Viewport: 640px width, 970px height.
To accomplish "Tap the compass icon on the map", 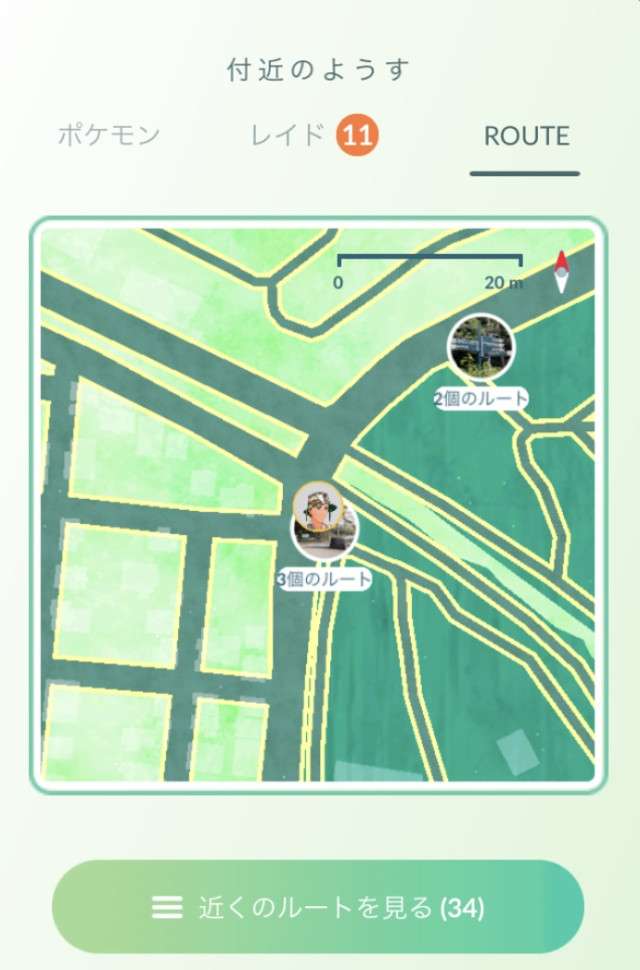I will 562,272.
